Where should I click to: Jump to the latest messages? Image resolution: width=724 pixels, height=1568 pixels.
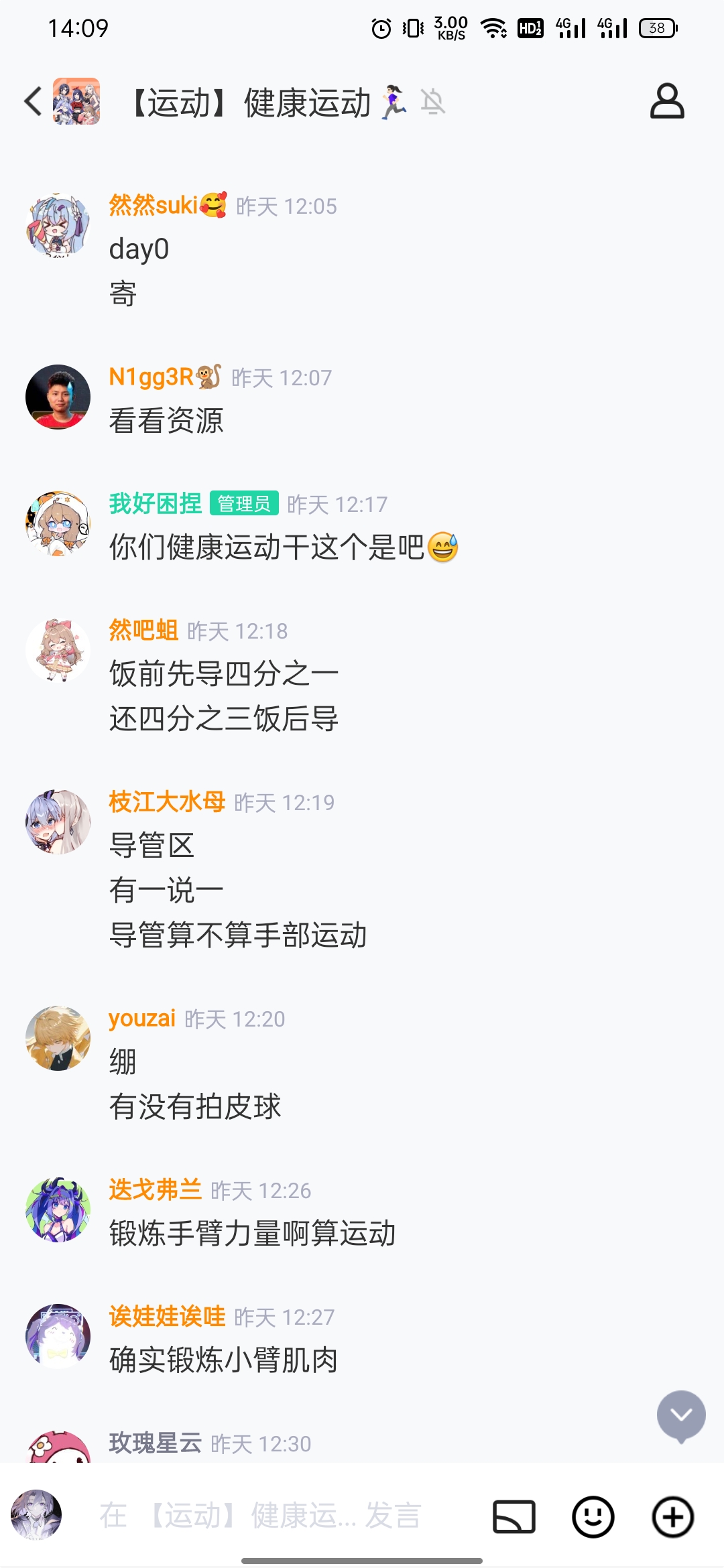coord(681,1415)
